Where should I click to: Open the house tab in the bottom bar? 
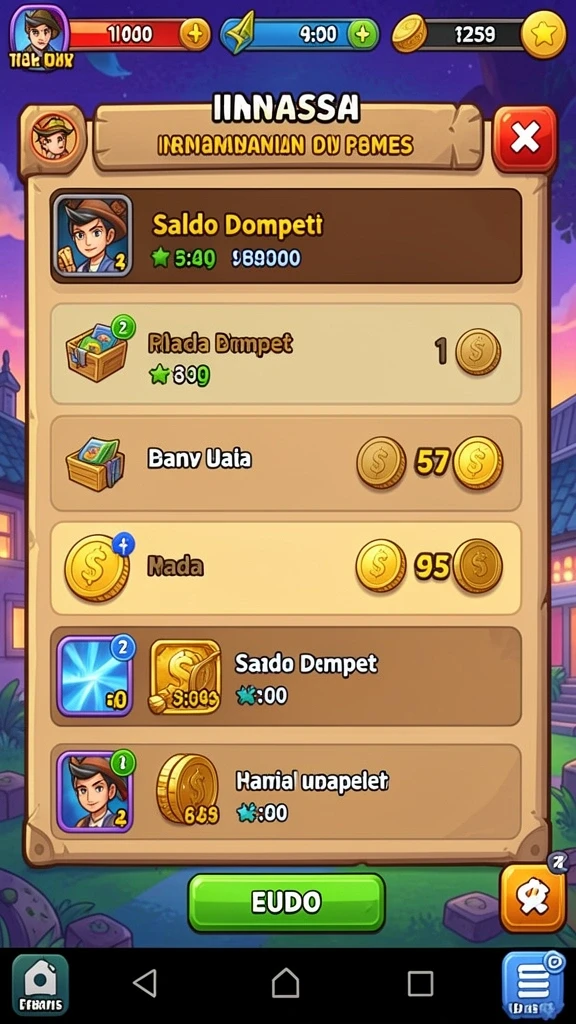[x=40, y=985]
